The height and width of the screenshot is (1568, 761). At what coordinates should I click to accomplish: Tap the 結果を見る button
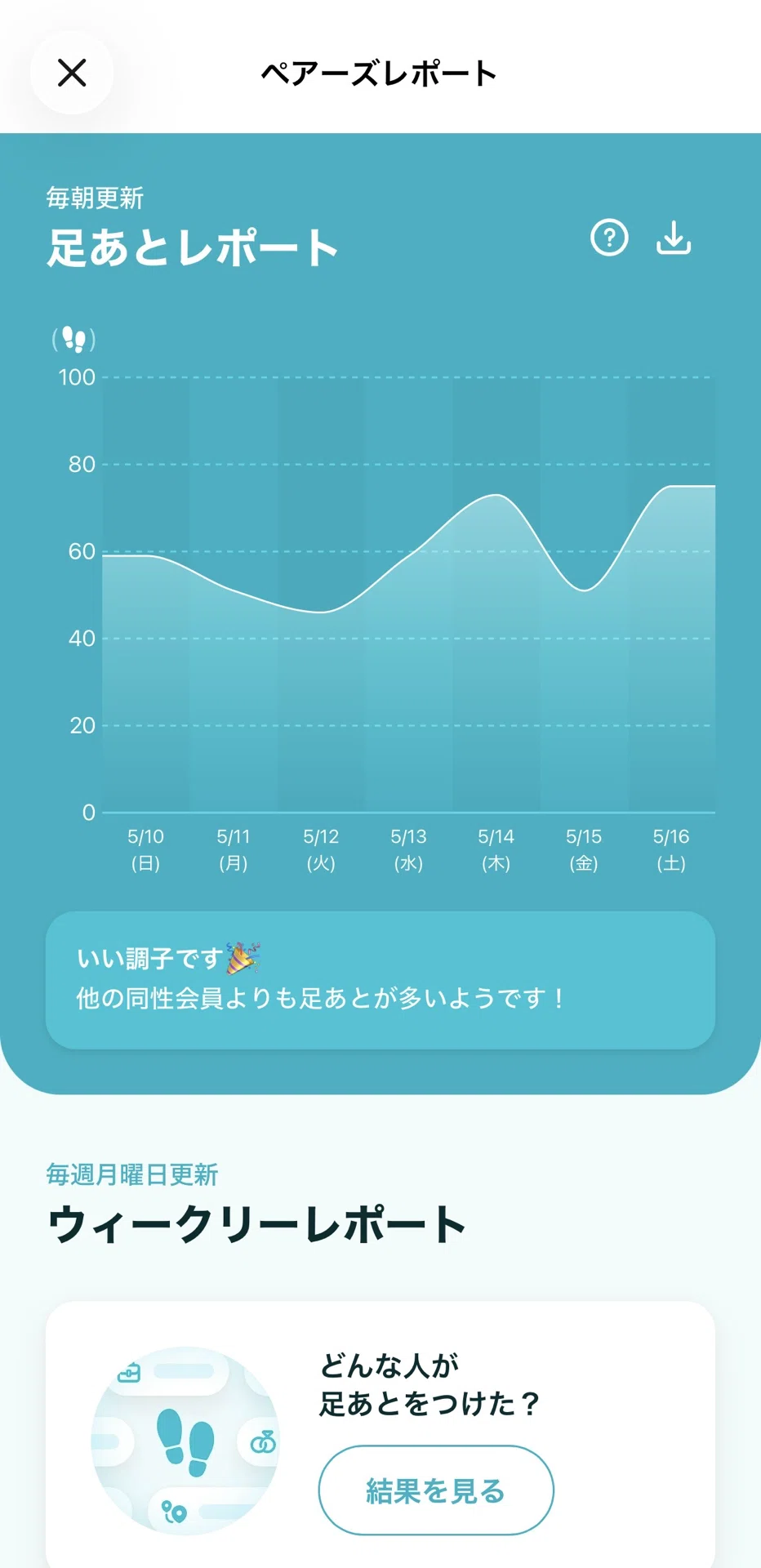click(x=436, y=1490)
